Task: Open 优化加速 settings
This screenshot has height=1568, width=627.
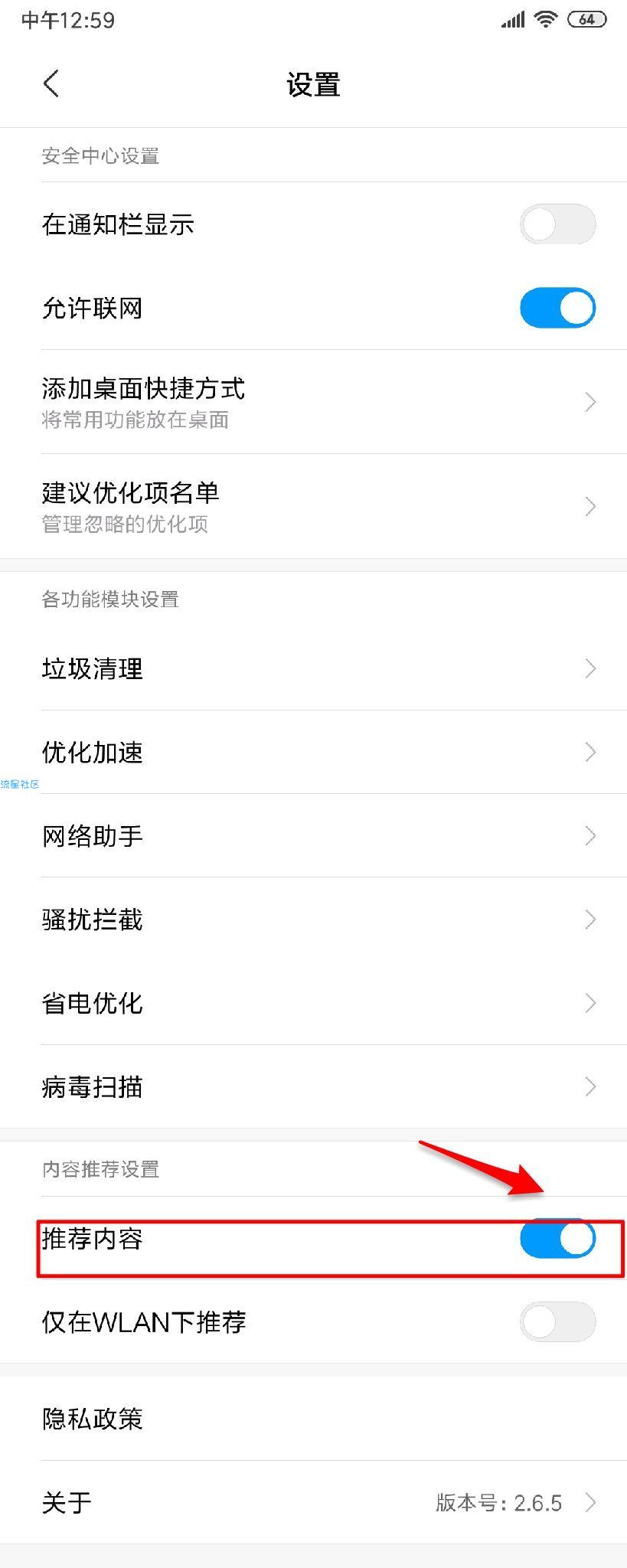Action: pos(314,752)
